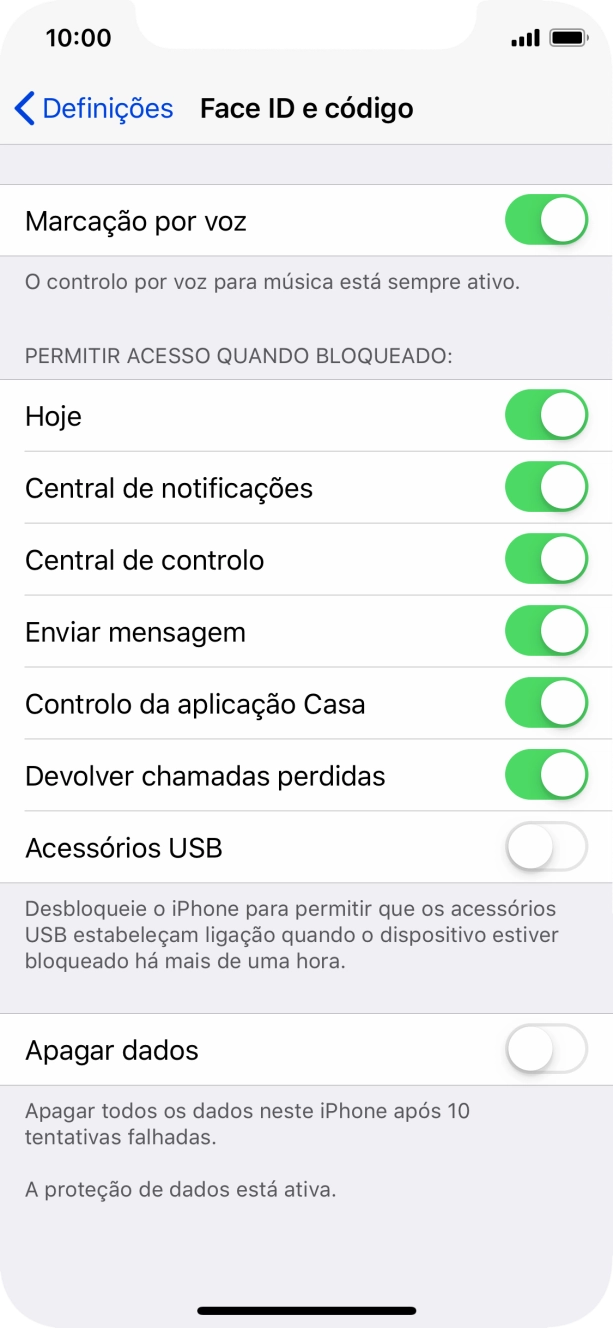The height and width of the screenshot is (1328, 613).
Task: Switch off Central de controlo
Action: pos(545,559)
